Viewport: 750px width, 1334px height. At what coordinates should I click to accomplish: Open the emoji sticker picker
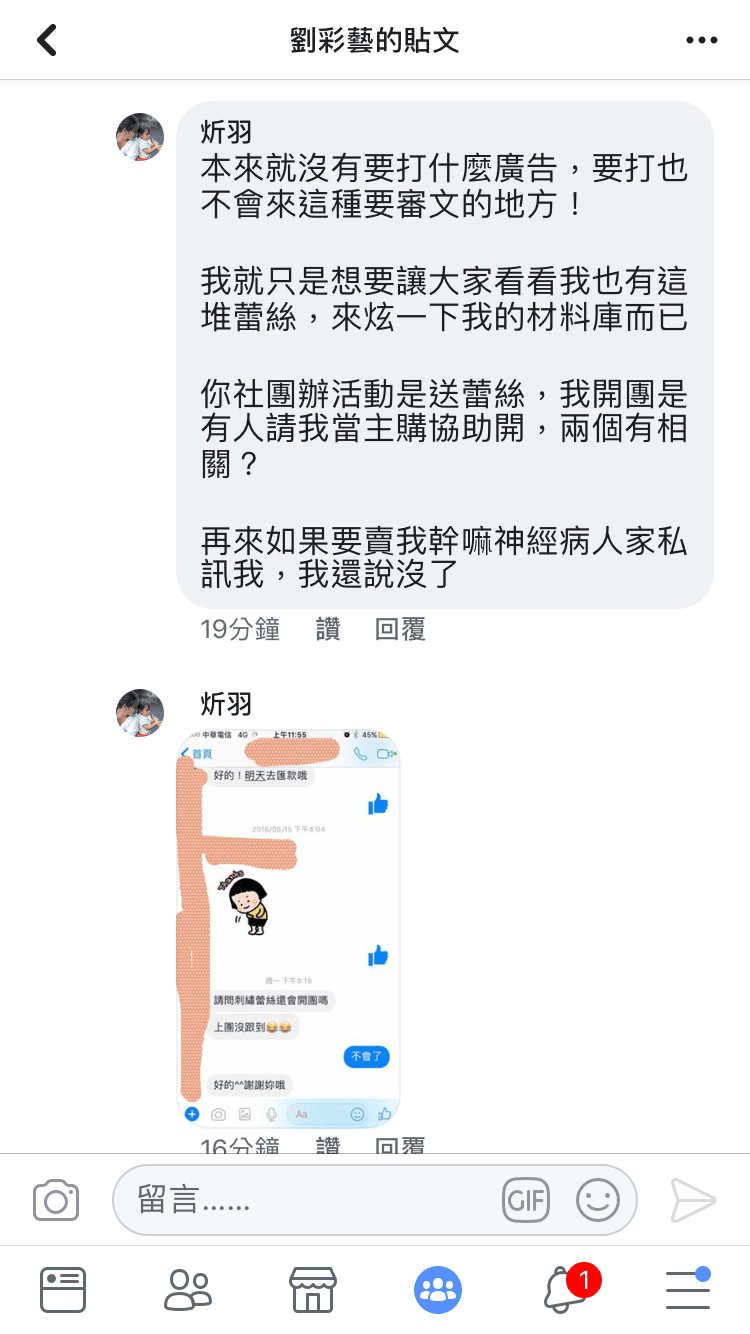pos(598,1200)
